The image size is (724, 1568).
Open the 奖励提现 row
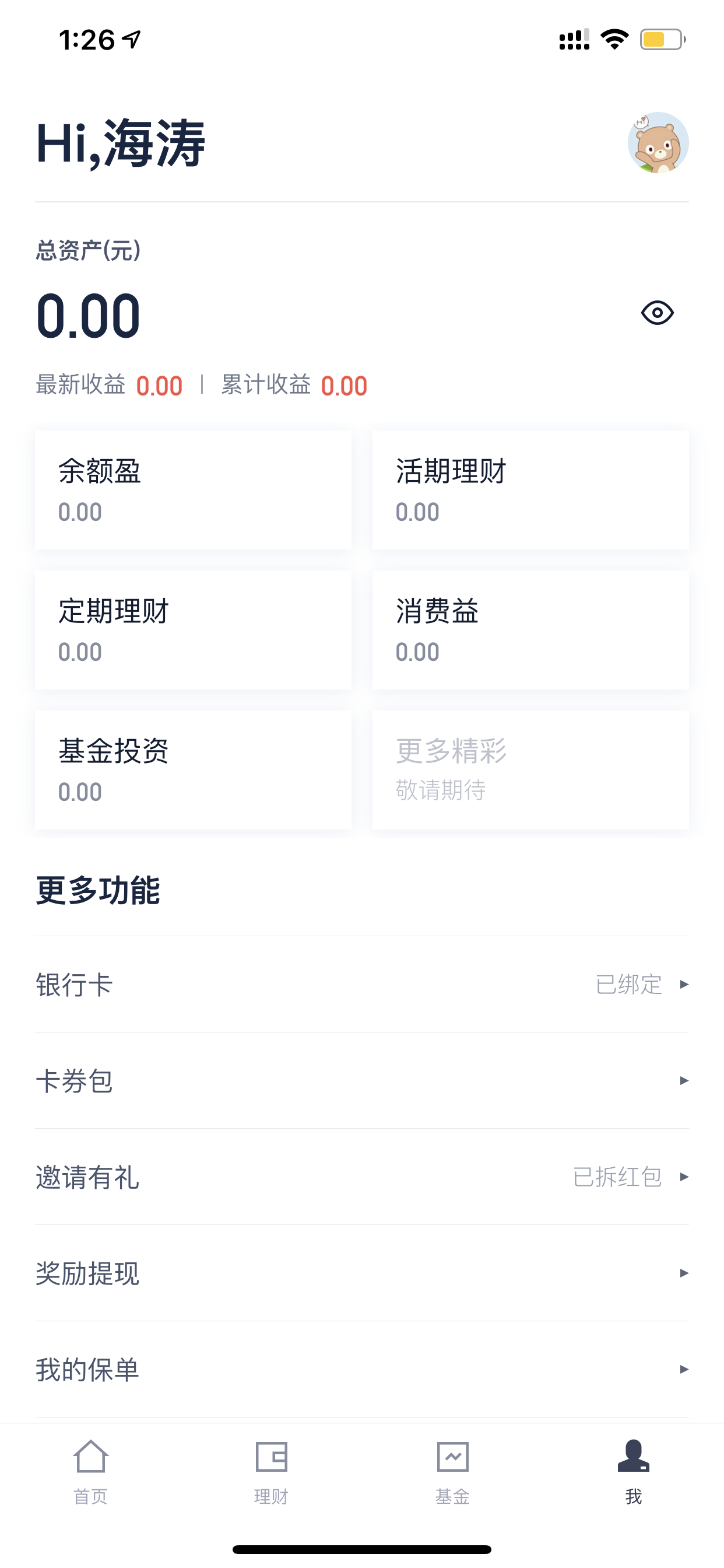tap(362, 1273)
